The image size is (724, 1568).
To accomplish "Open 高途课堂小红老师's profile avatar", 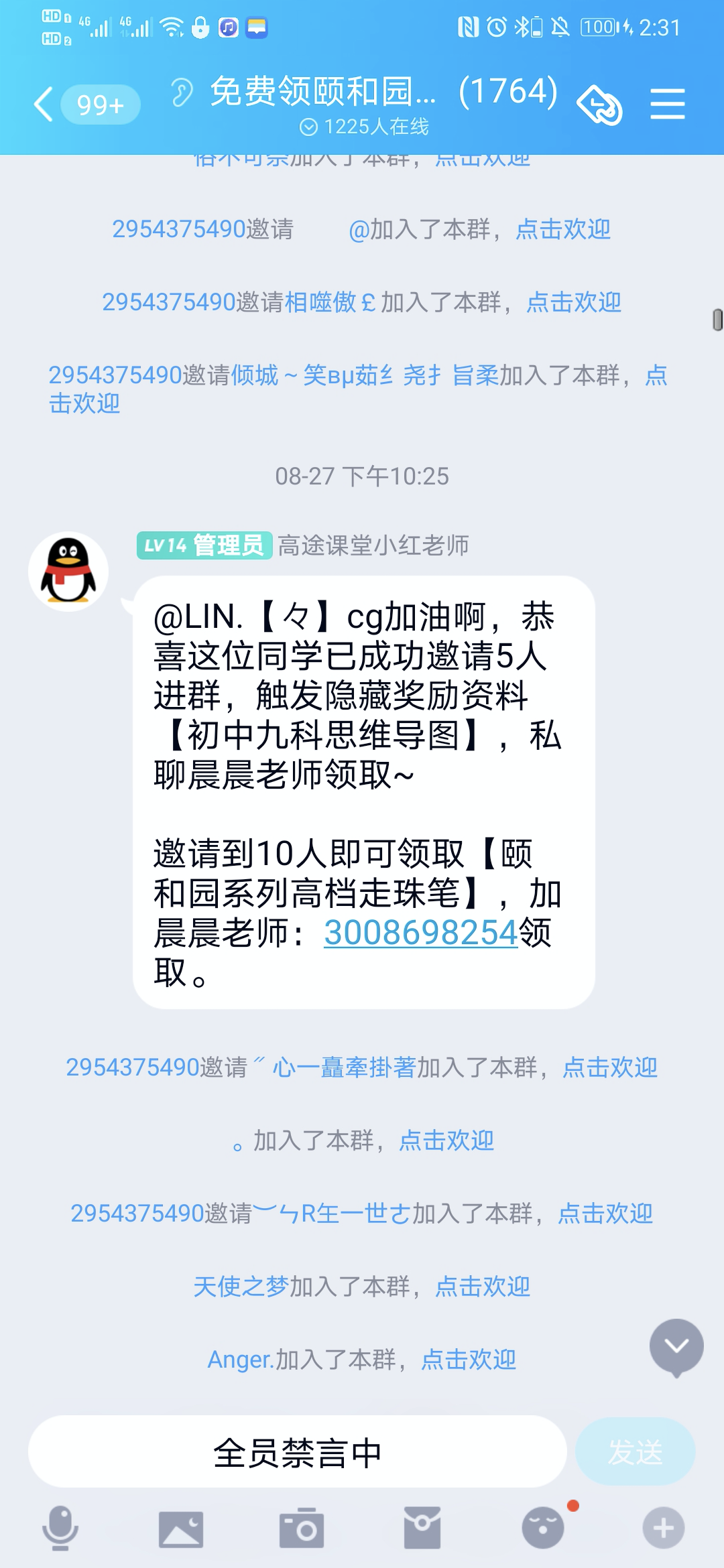I will 68,572.
